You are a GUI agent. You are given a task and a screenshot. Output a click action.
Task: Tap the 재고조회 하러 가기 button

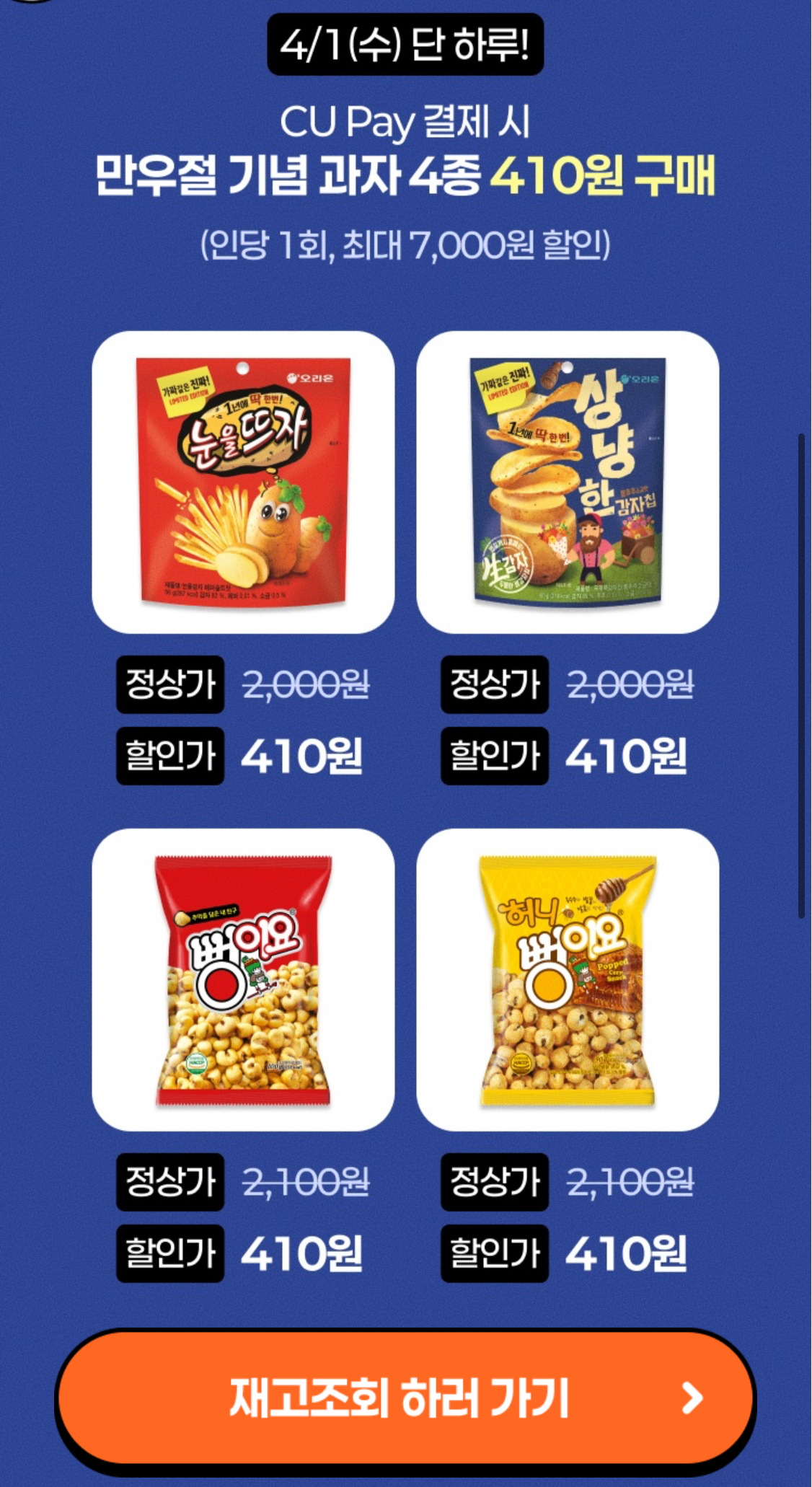pos(405,1398)
